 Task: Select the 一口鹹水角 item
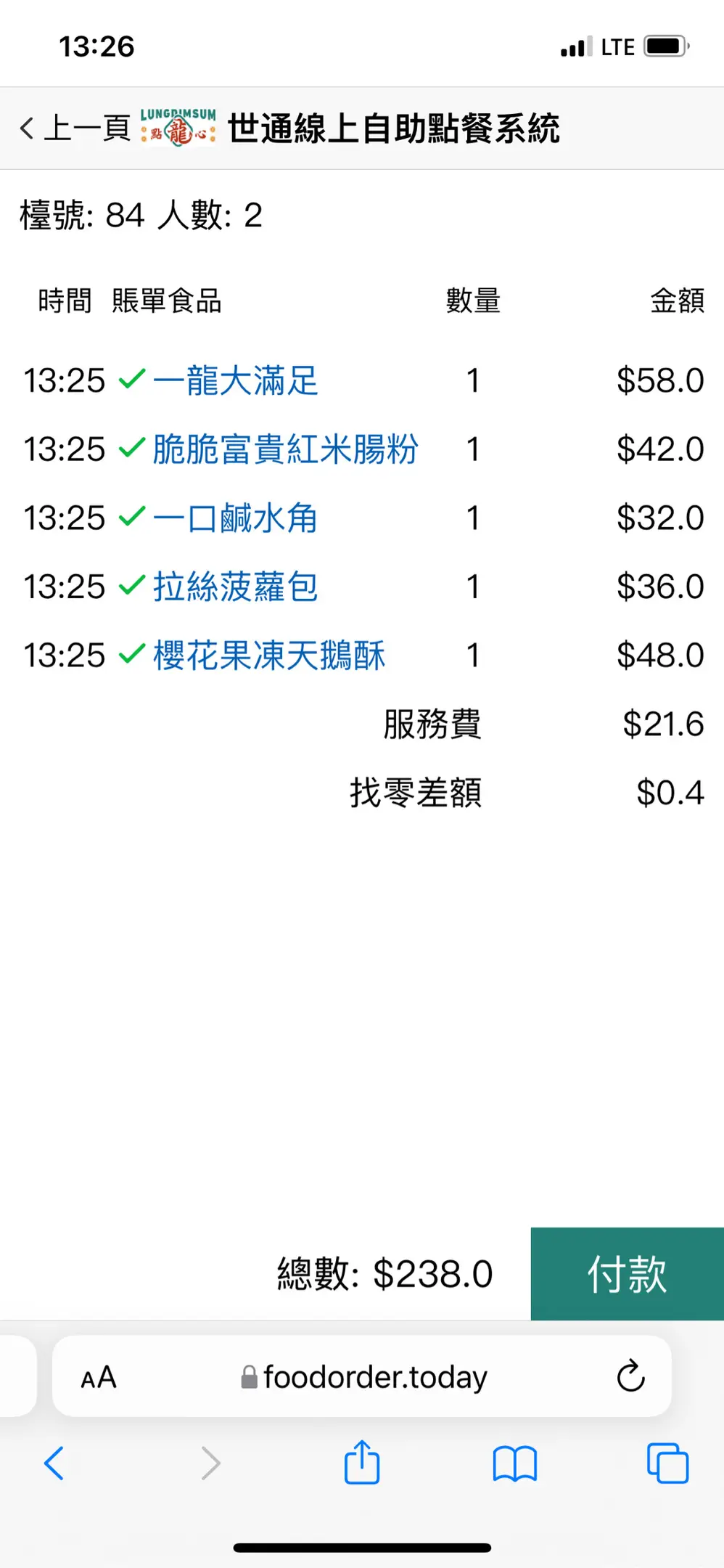click(235, 518)
